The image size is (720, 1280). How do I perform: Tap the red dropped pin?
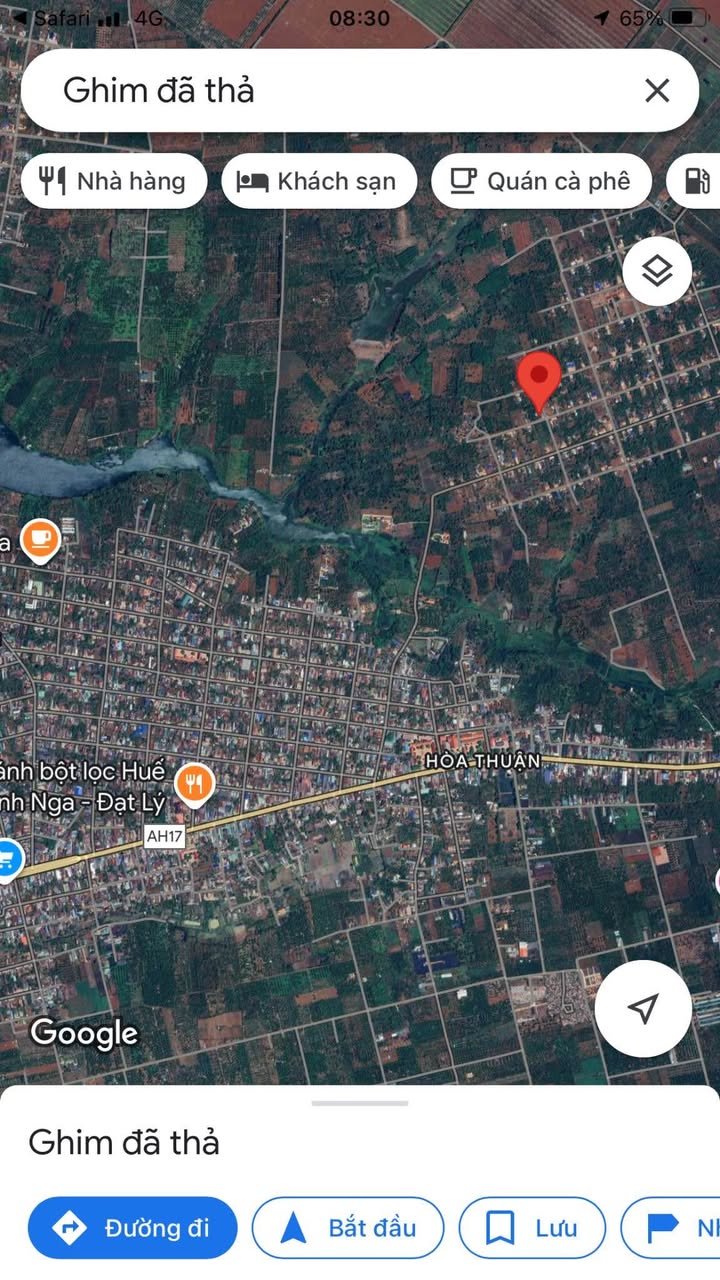[x=539, y=380]
